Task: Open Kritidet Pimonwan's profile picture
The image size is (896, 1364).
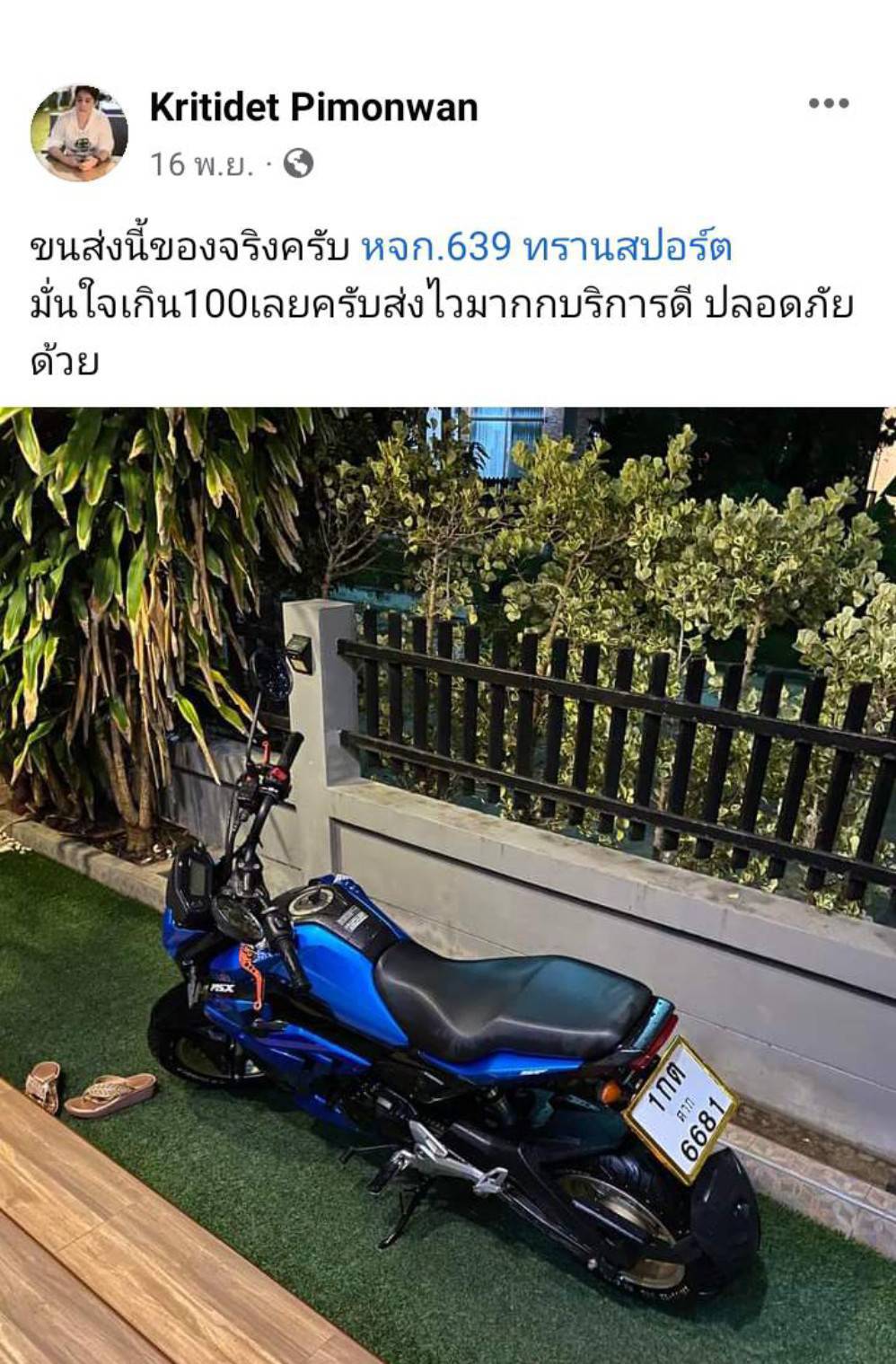Action: [x=79, y=133]
